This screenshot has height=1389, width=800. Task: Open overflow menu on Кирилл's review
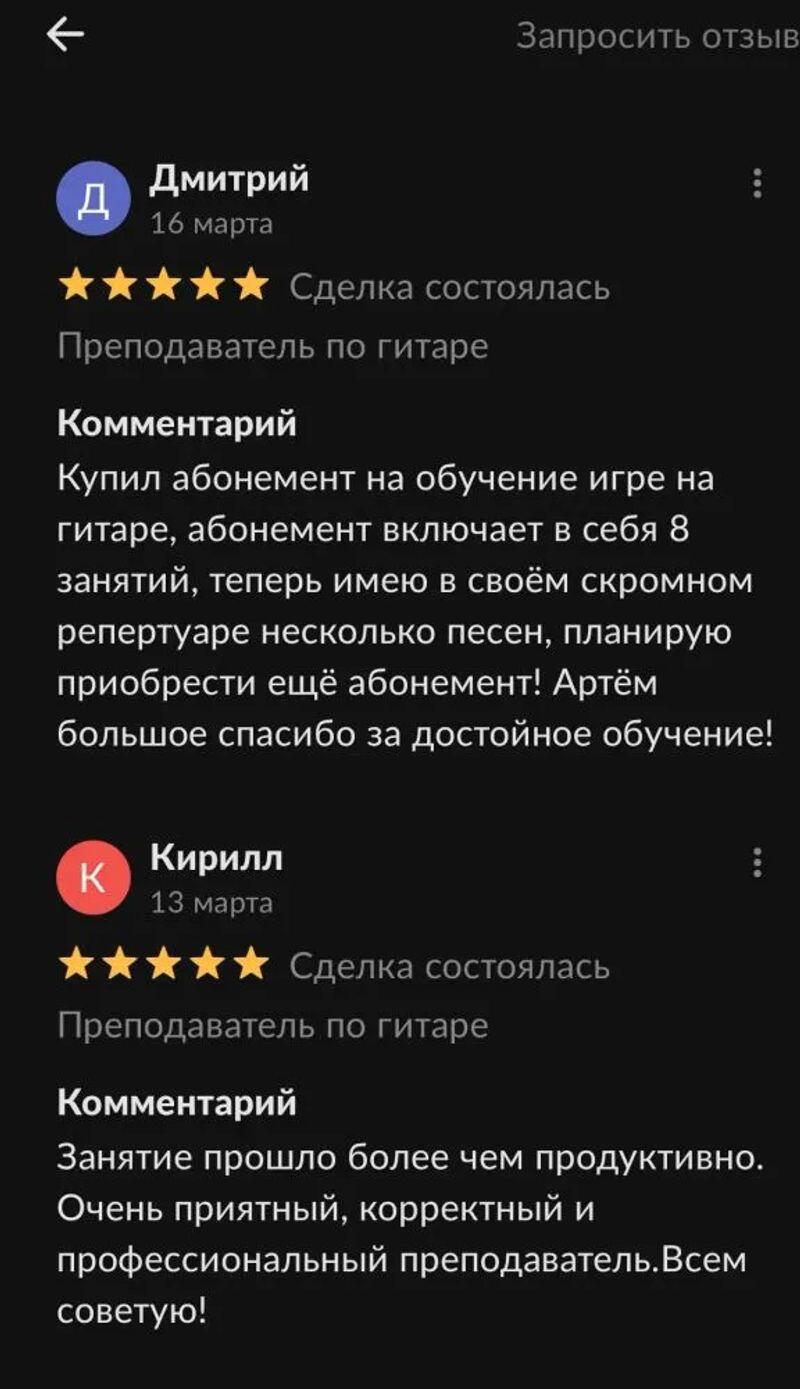click(757, 862)
